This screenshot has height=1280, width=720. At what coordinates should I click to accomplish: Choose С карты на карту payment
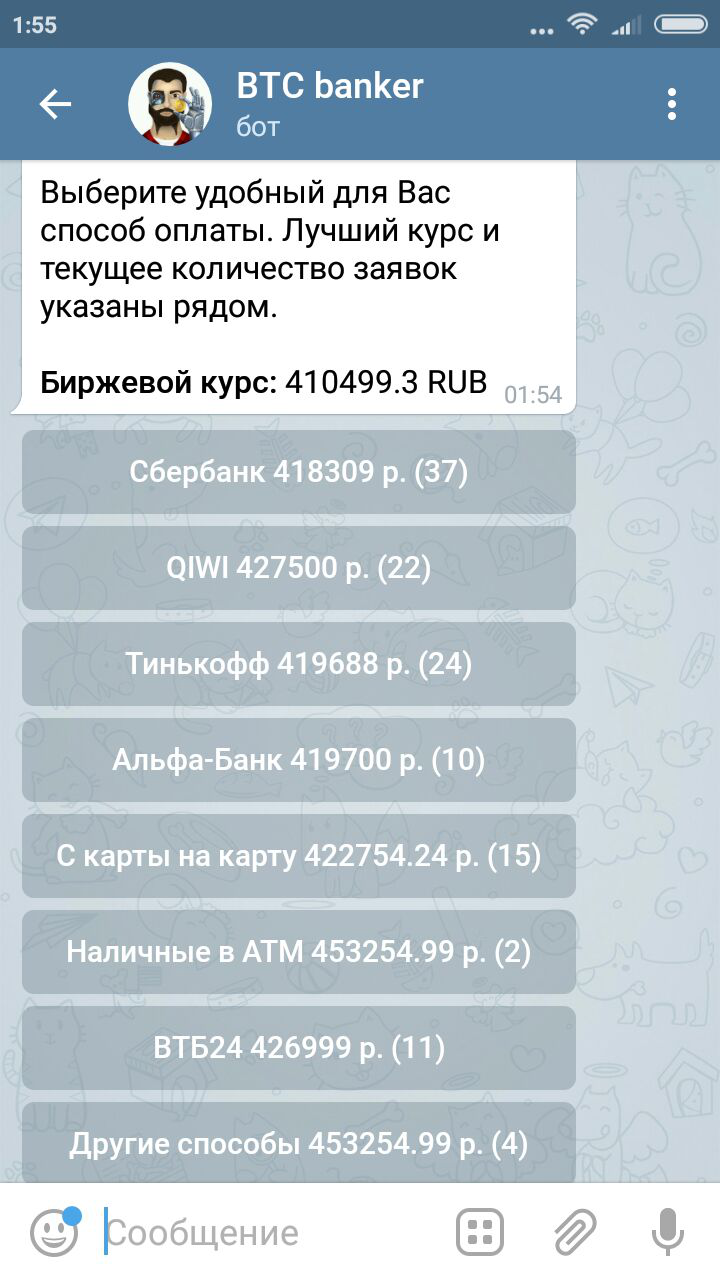point(299,856)
